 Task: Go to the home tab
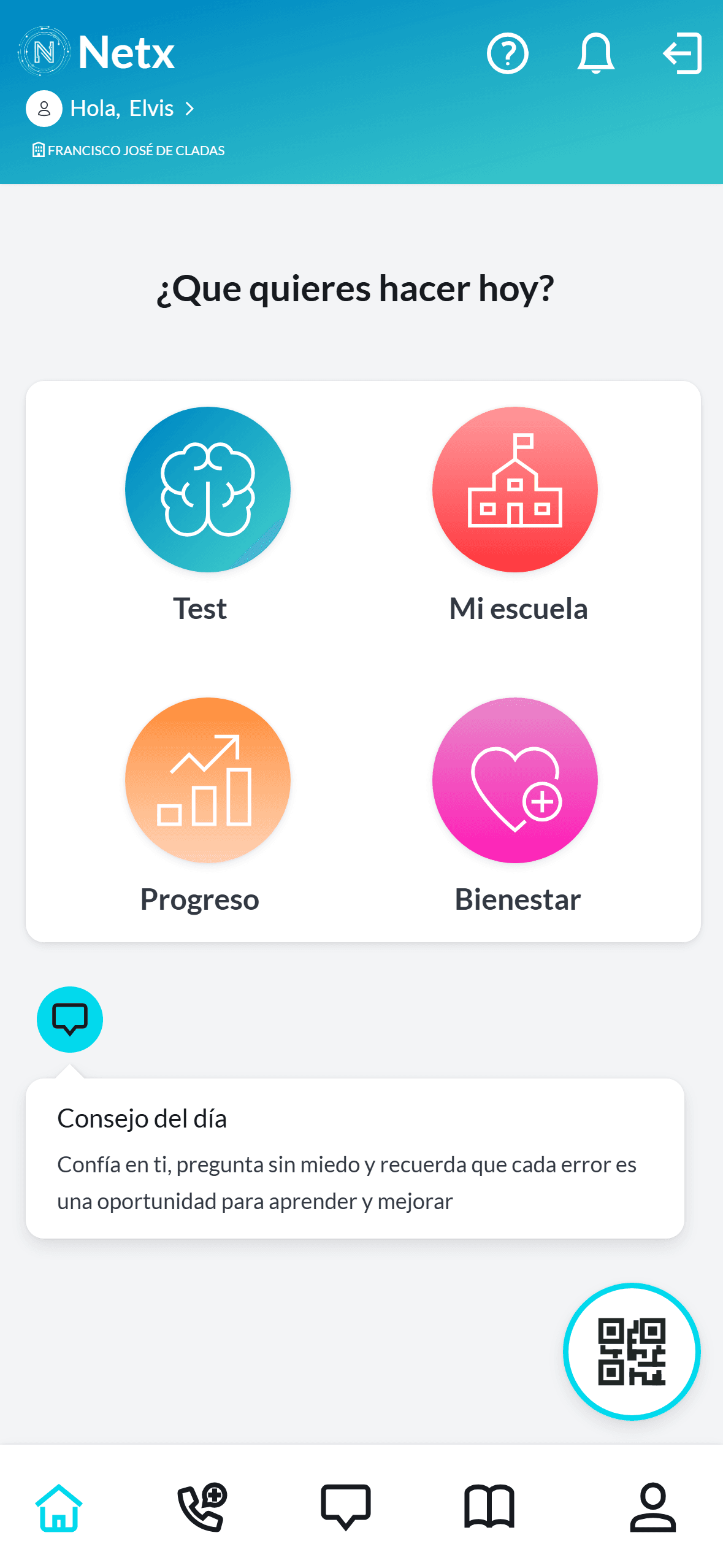59,1507
